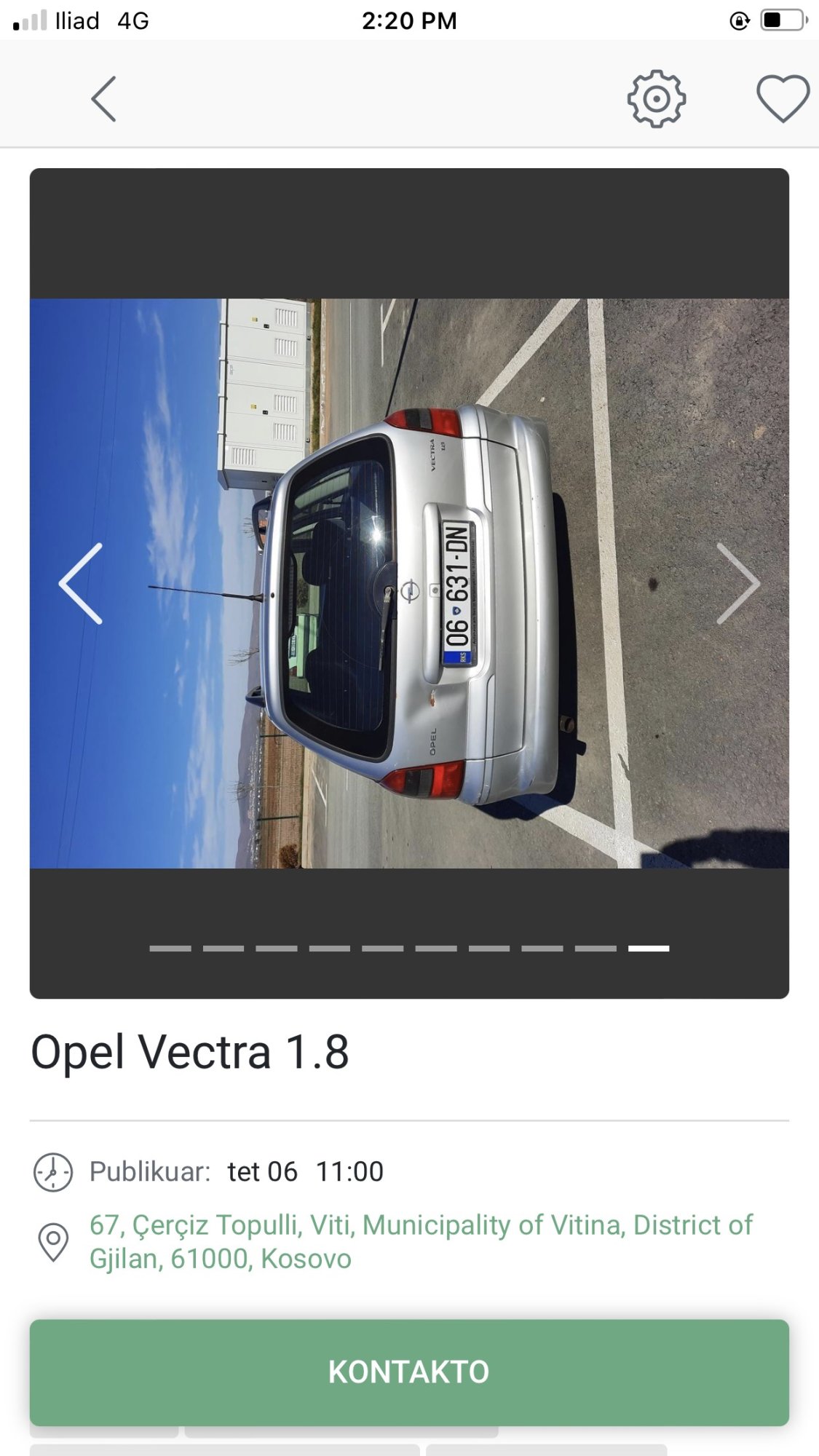Open the settings gear icon
The image size is (819, 1456).
657,98
